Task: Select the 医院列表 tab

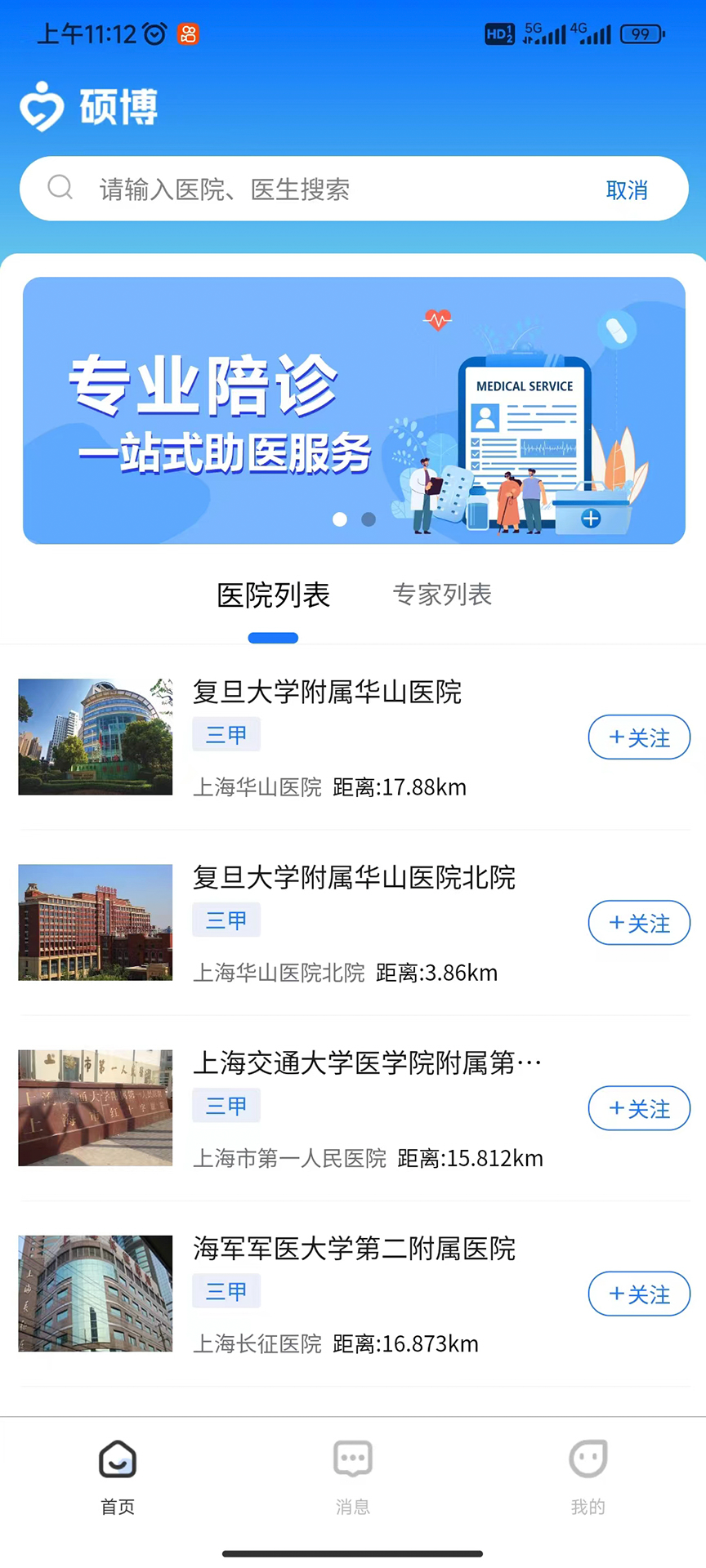Action: 273,596
